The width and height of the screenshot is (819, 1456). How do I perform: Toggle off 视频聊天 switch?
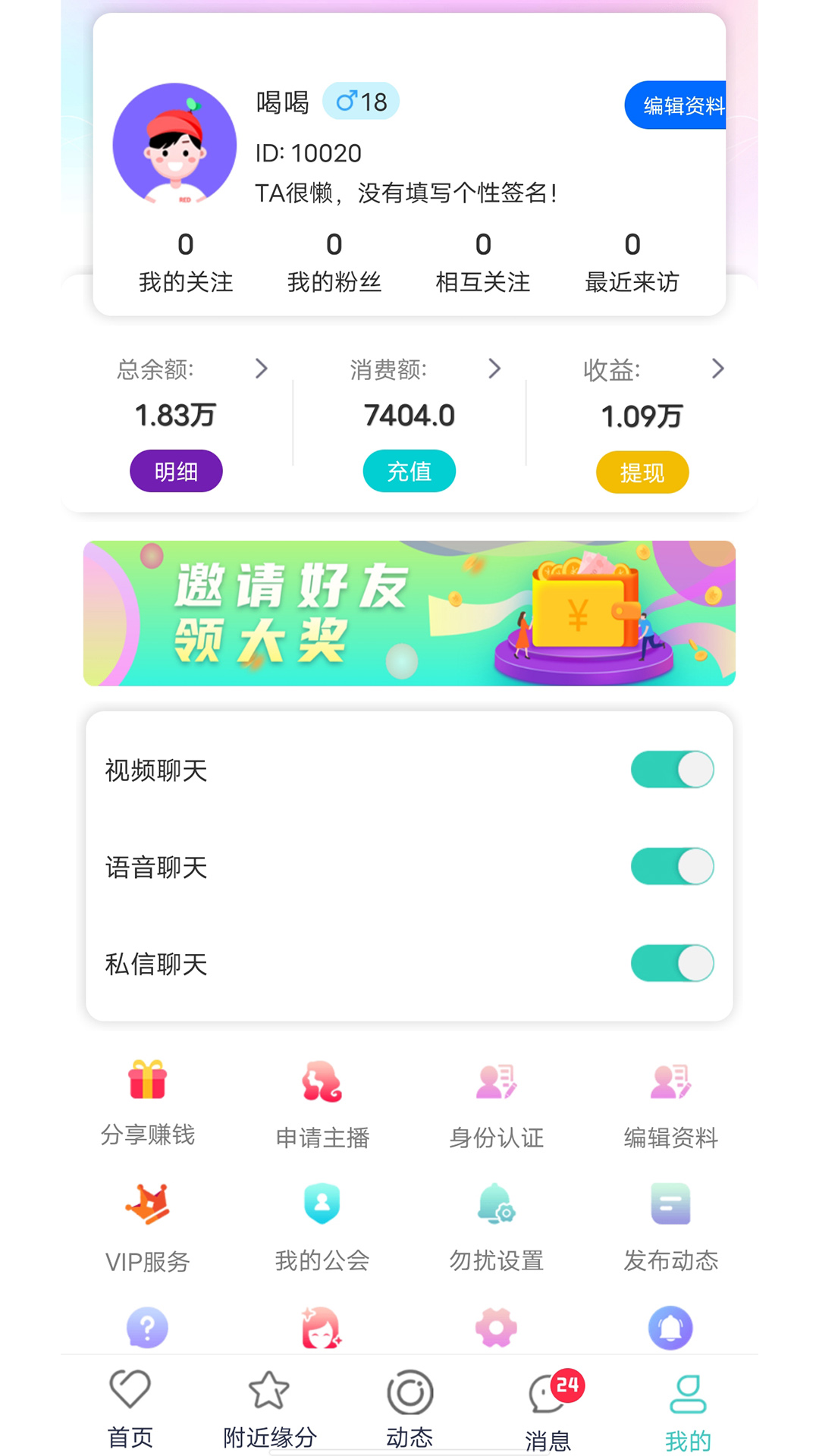click(672, 770)
